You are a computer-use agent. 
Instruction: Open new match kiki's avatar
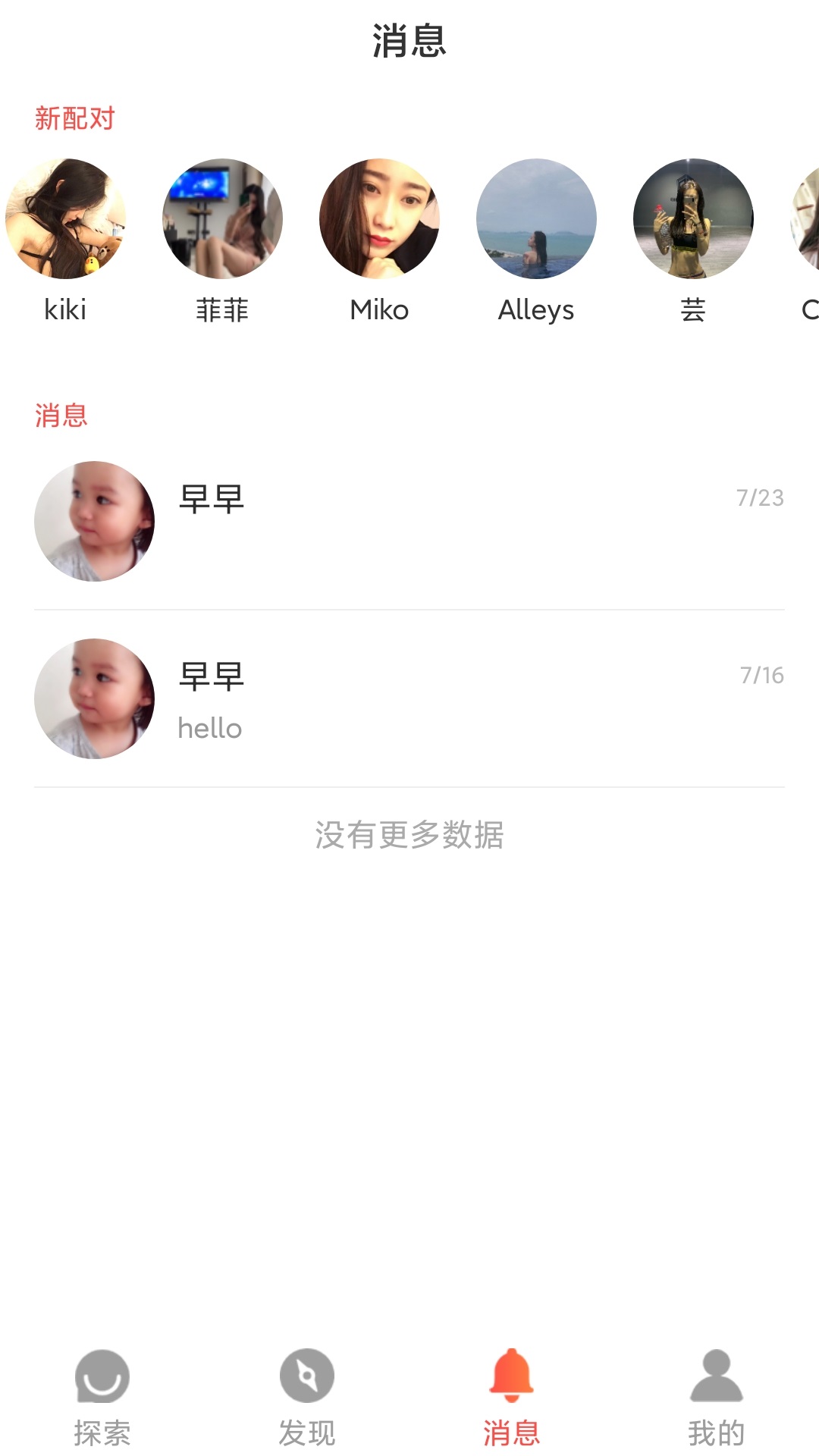(x=65, y=218)
